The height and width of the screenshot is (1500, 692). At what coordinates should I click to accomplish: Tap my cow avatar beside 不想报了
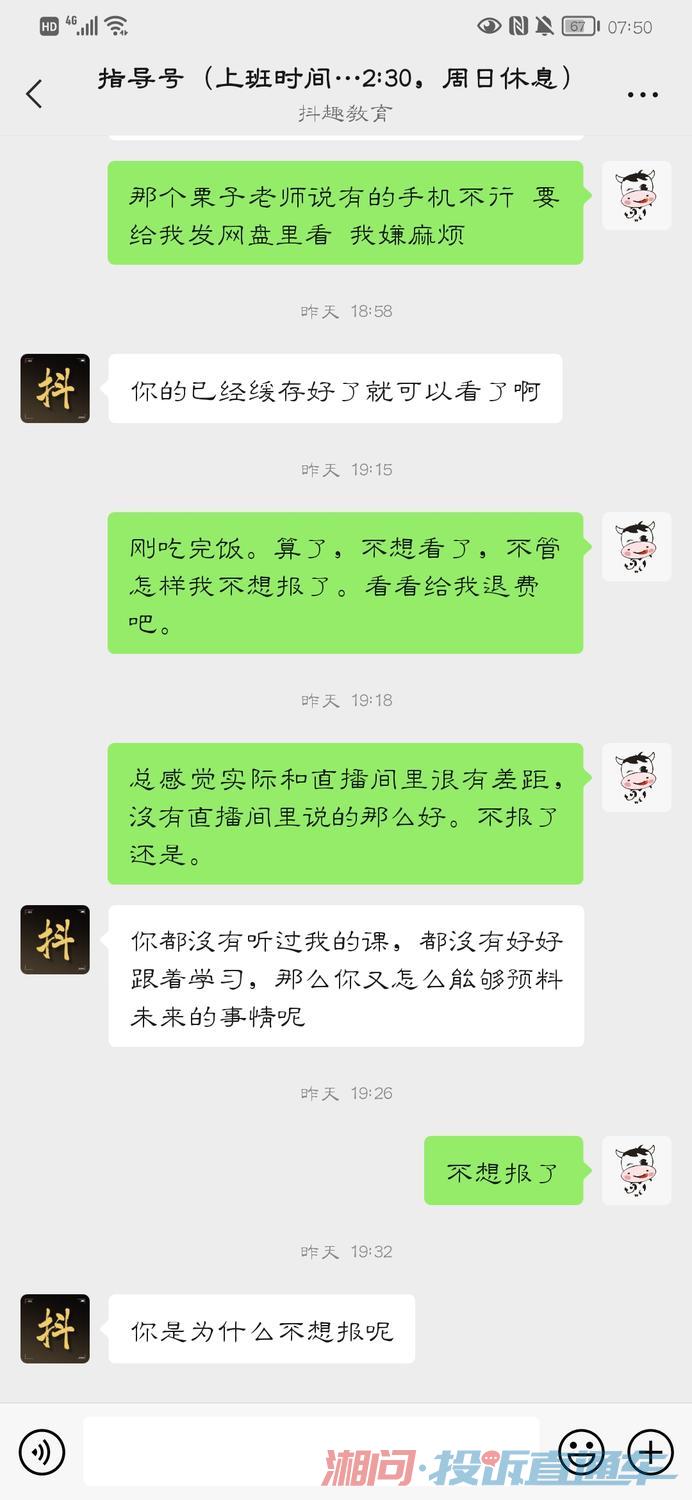coord(636,1170)
